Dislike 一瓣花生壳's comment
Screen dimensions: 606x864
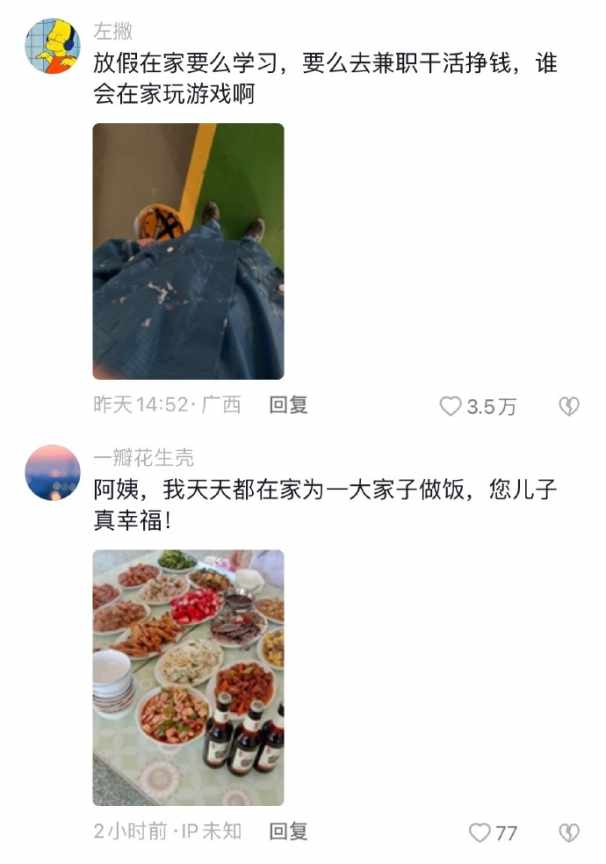tap(568, 833)
